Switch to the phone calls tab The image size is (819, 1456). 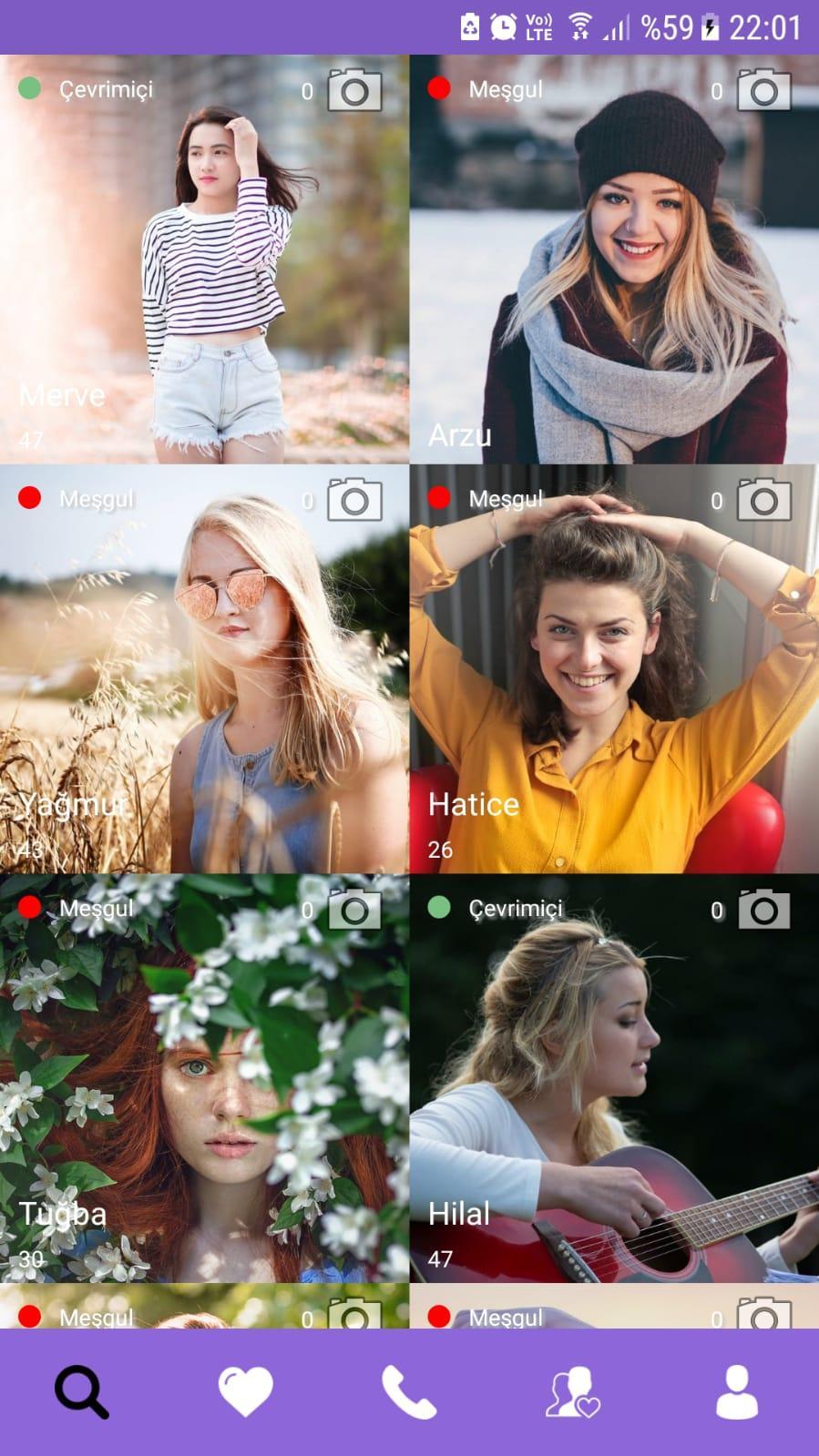[409, 1392]
